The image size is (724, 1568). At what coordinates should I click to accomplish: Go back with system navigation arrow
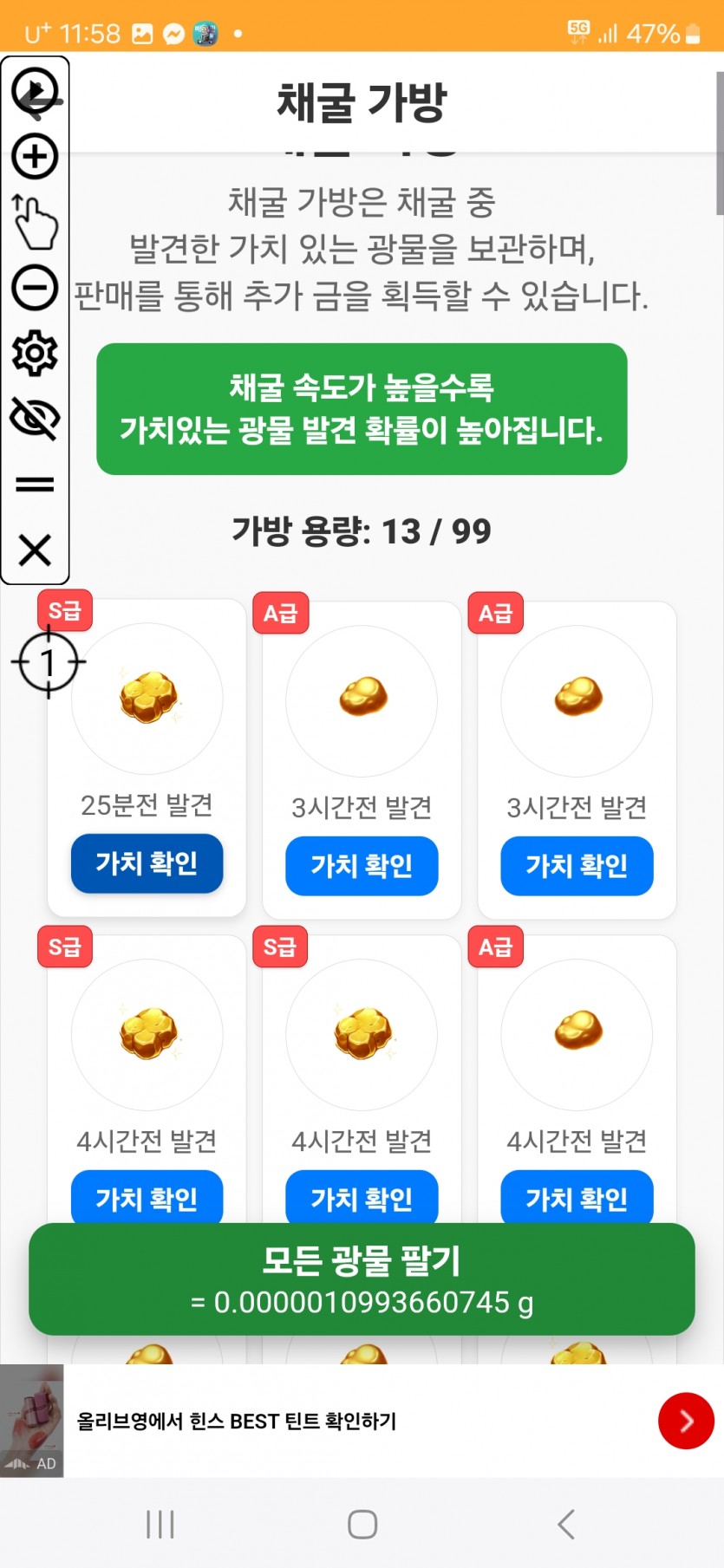pos(566,1524)
